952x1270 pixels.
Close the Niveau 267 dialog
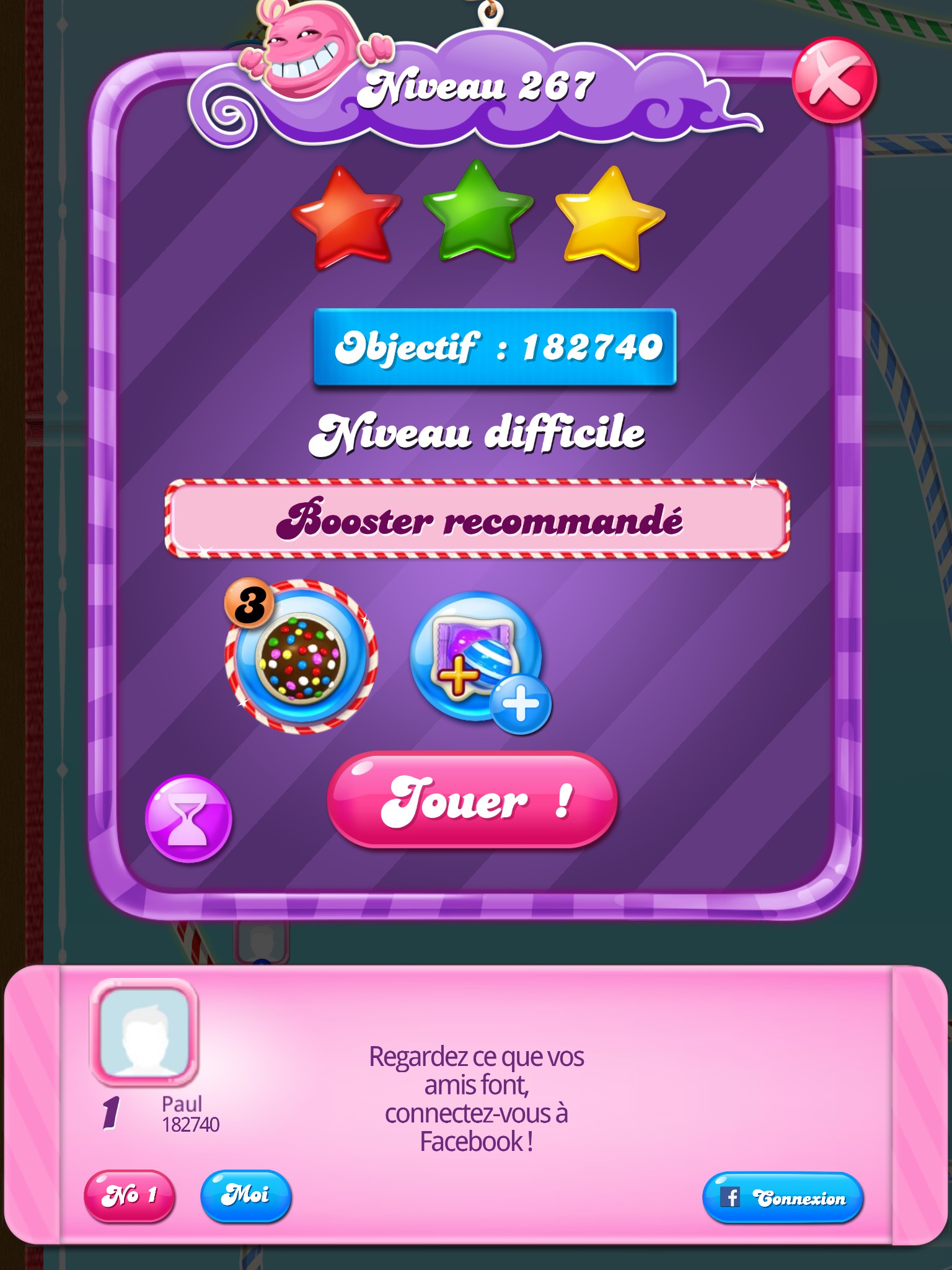coord(834,80)
